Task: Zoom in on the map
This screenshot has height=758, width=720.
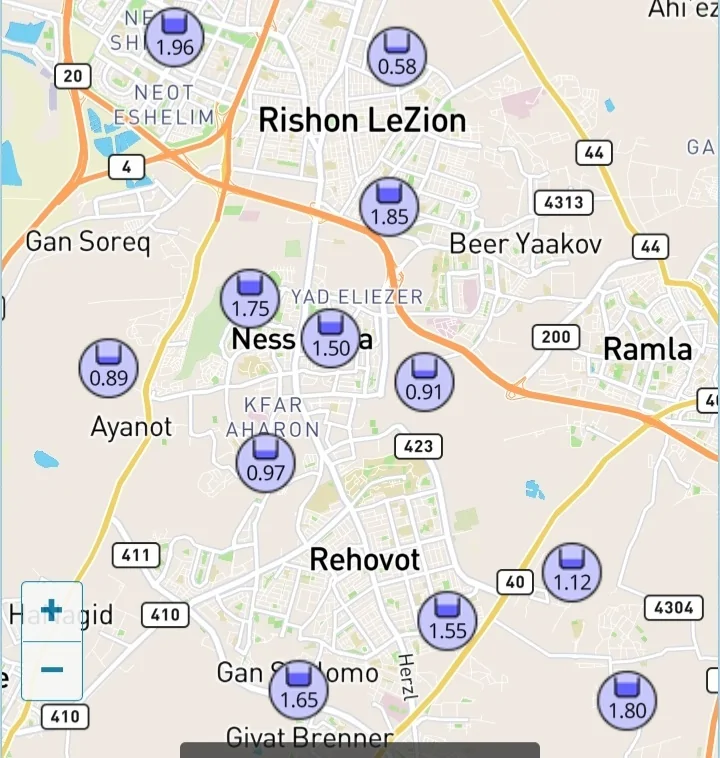Action: click(x=51, y=610)
